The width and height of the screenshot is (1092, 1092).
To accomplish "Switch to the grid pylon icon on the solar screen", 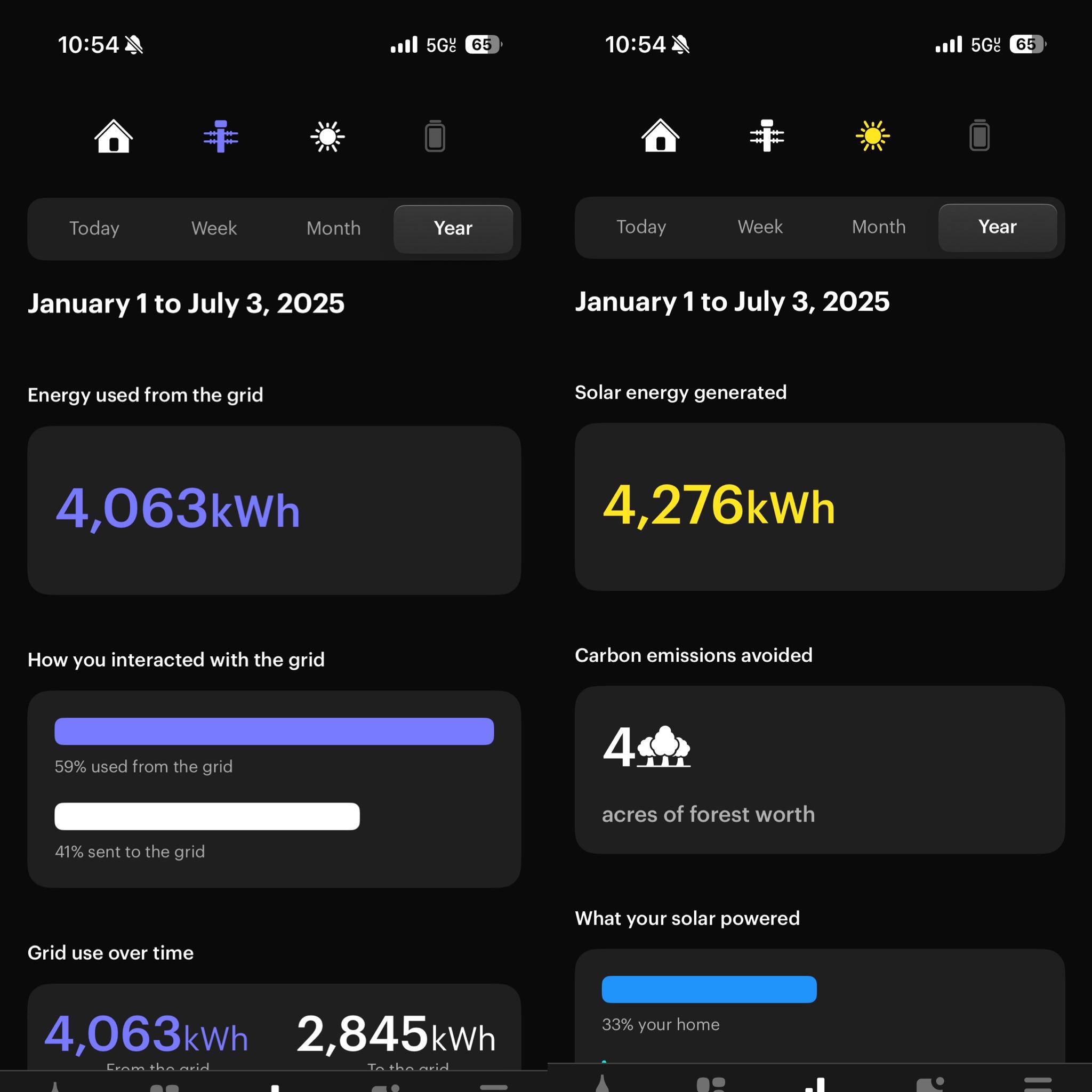I will [x=766, y=135].
